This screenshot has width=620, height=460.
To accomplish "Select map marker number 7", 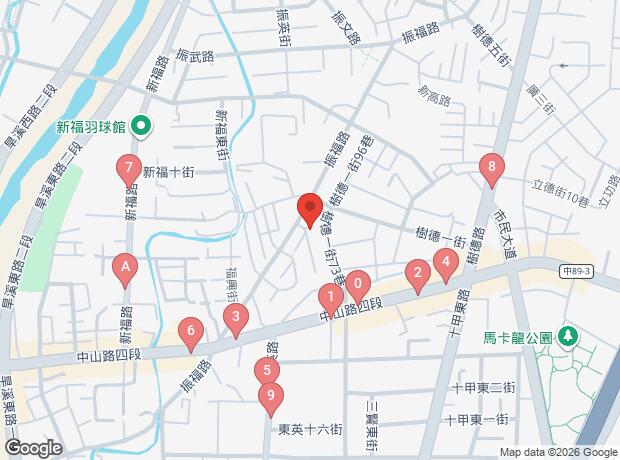I will pyautogui.click(x=127, y=167).
